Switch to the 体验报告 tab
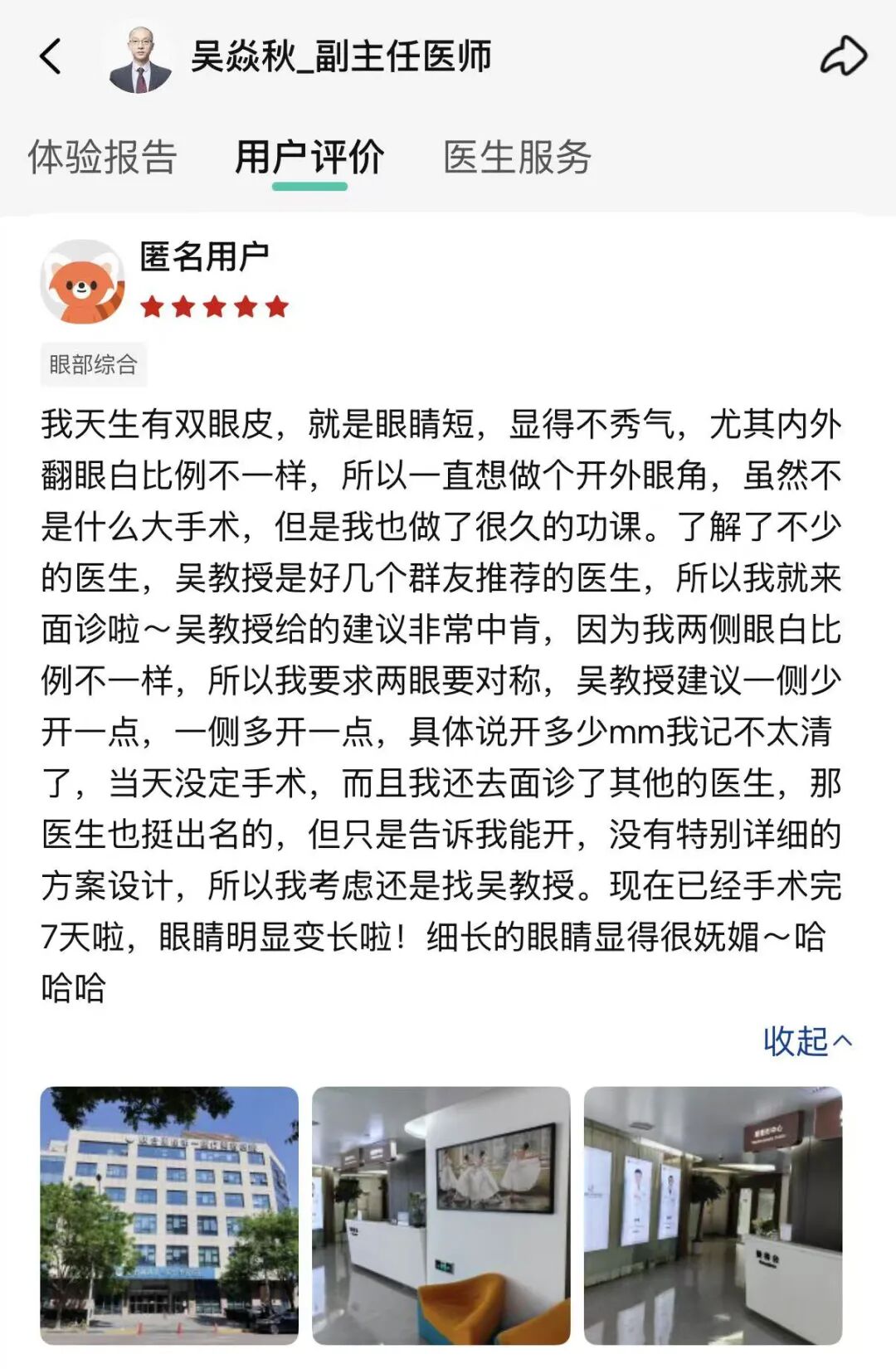 click(102, 156)
